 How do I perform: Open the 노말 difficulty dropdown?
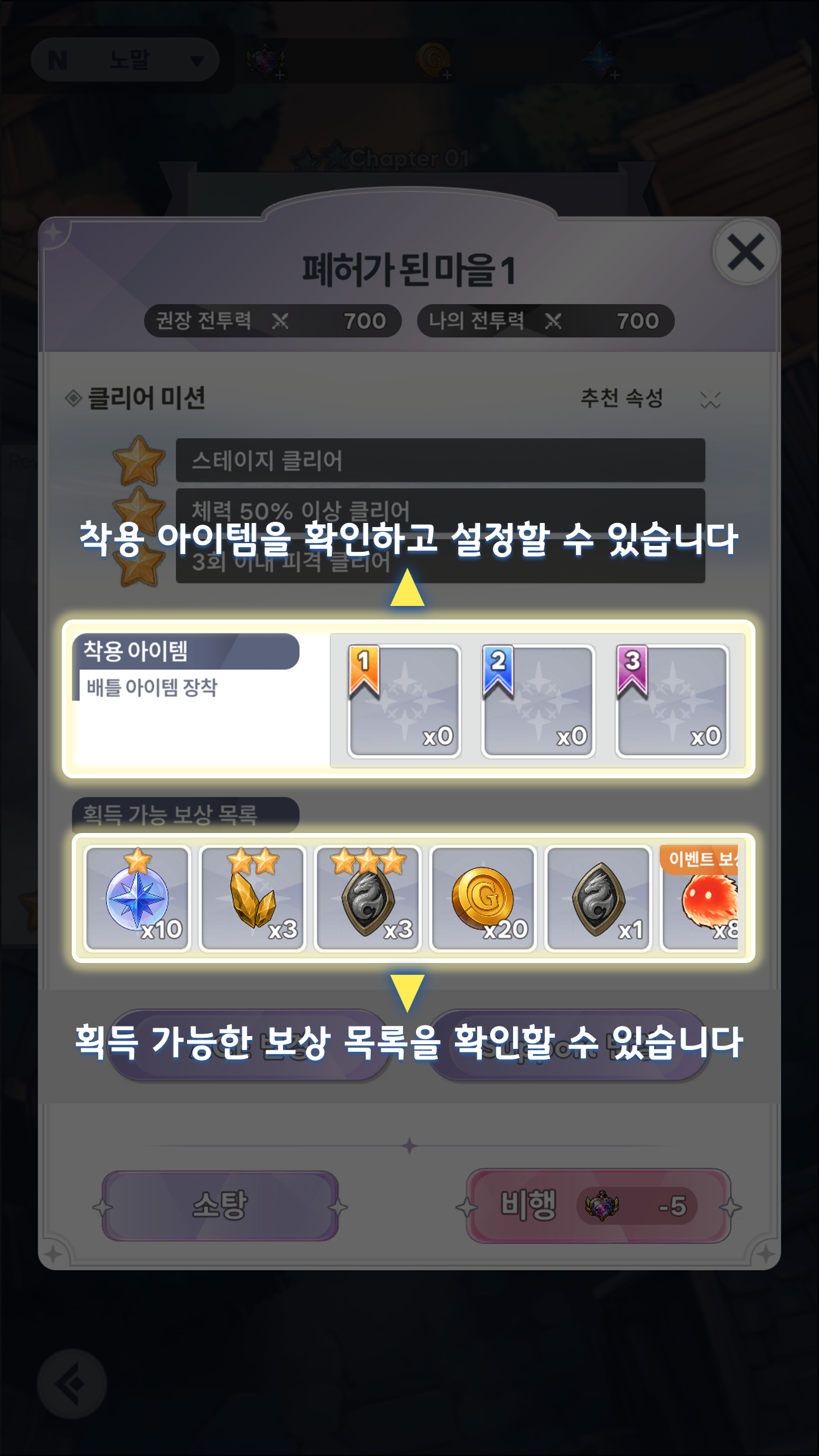coord(125,60)
